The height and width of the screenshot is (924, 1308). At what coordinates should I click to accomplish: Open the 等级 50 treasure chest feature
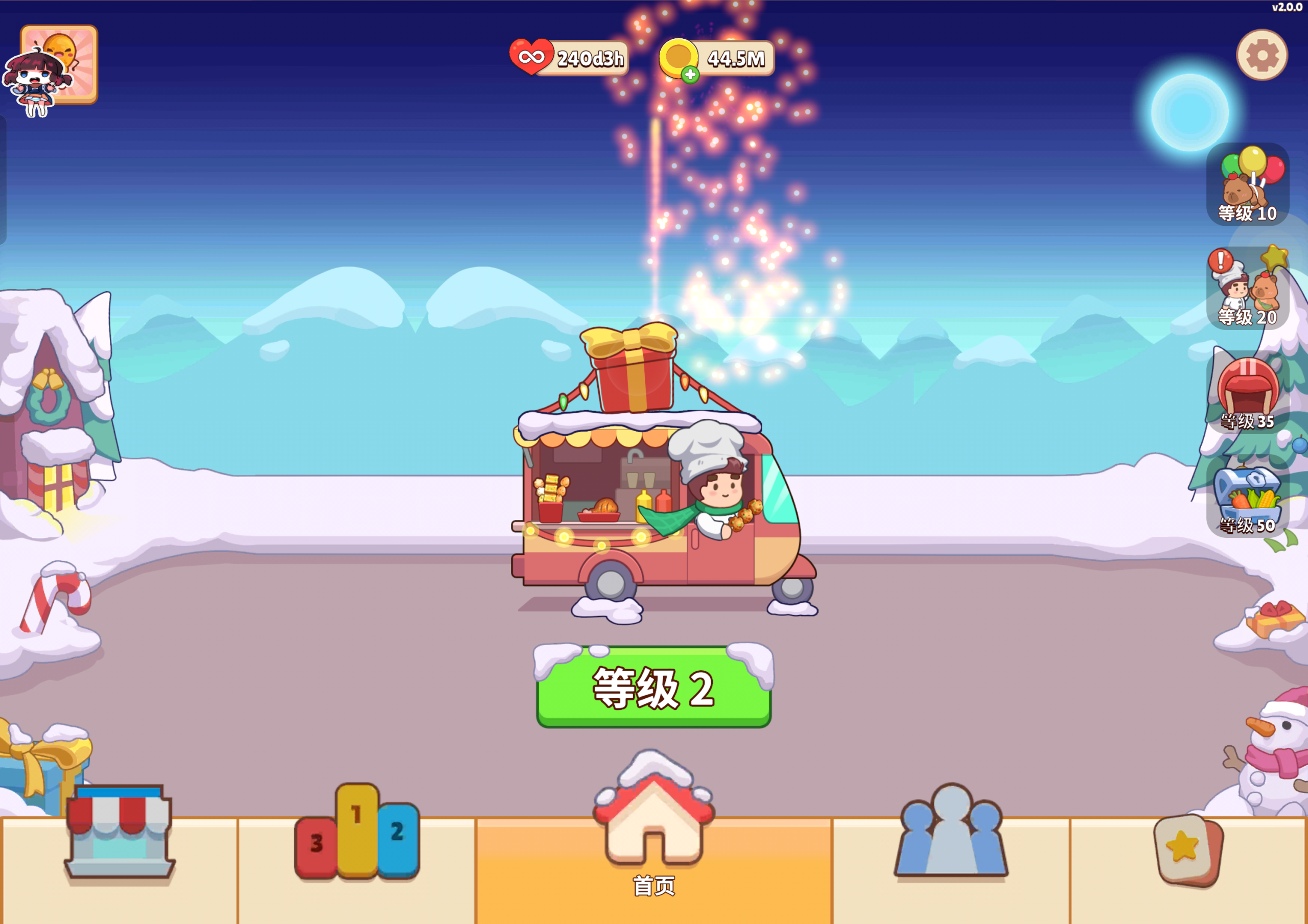[1247, 497]
